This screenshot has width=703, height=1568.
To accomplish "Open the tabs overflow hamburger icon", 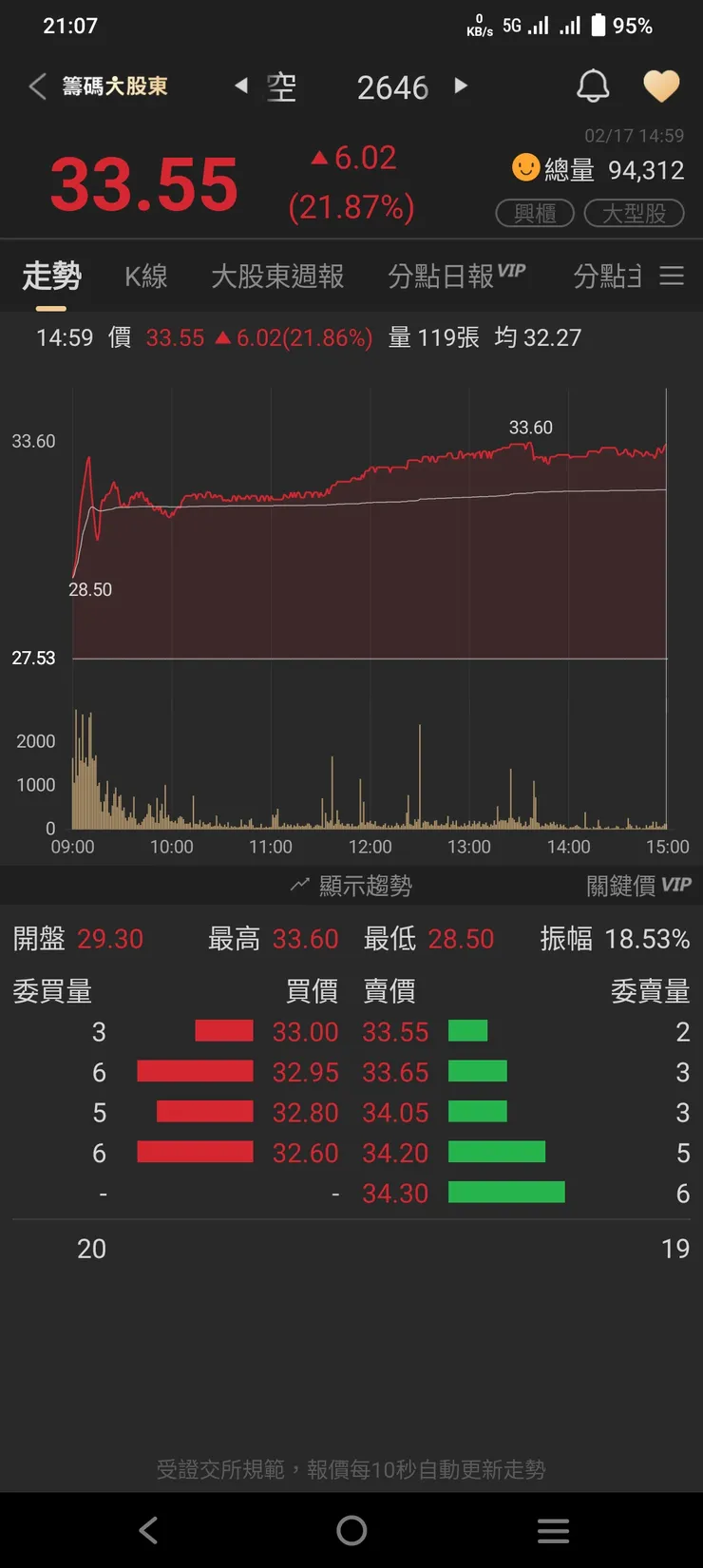I will [673, 276].
